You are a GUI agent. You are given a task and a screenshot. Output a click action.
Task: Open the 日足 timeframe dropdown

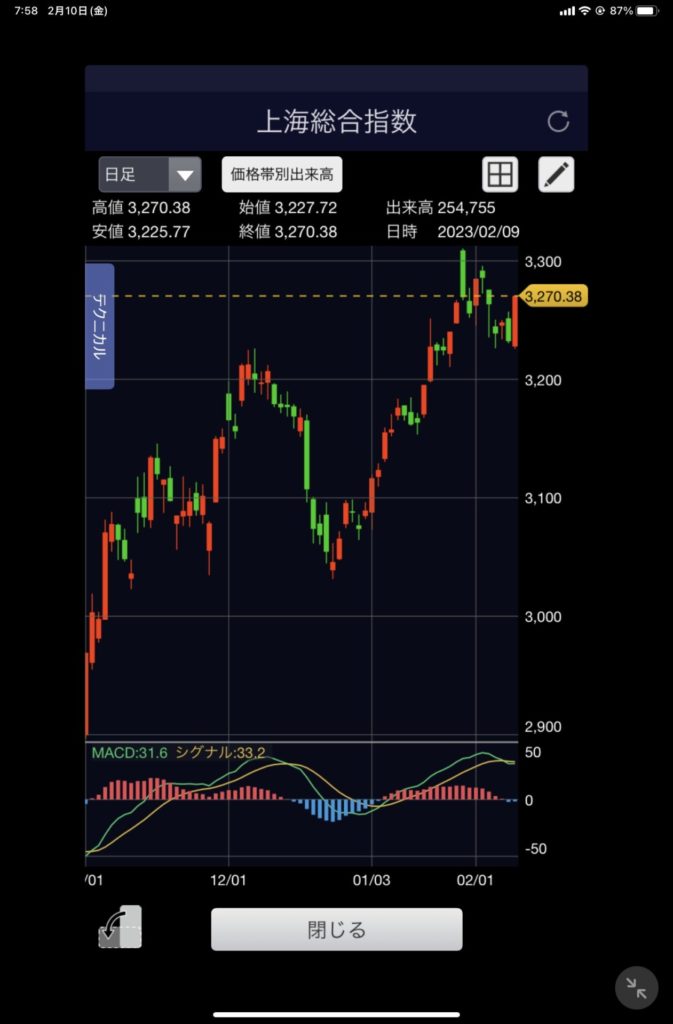150,174
